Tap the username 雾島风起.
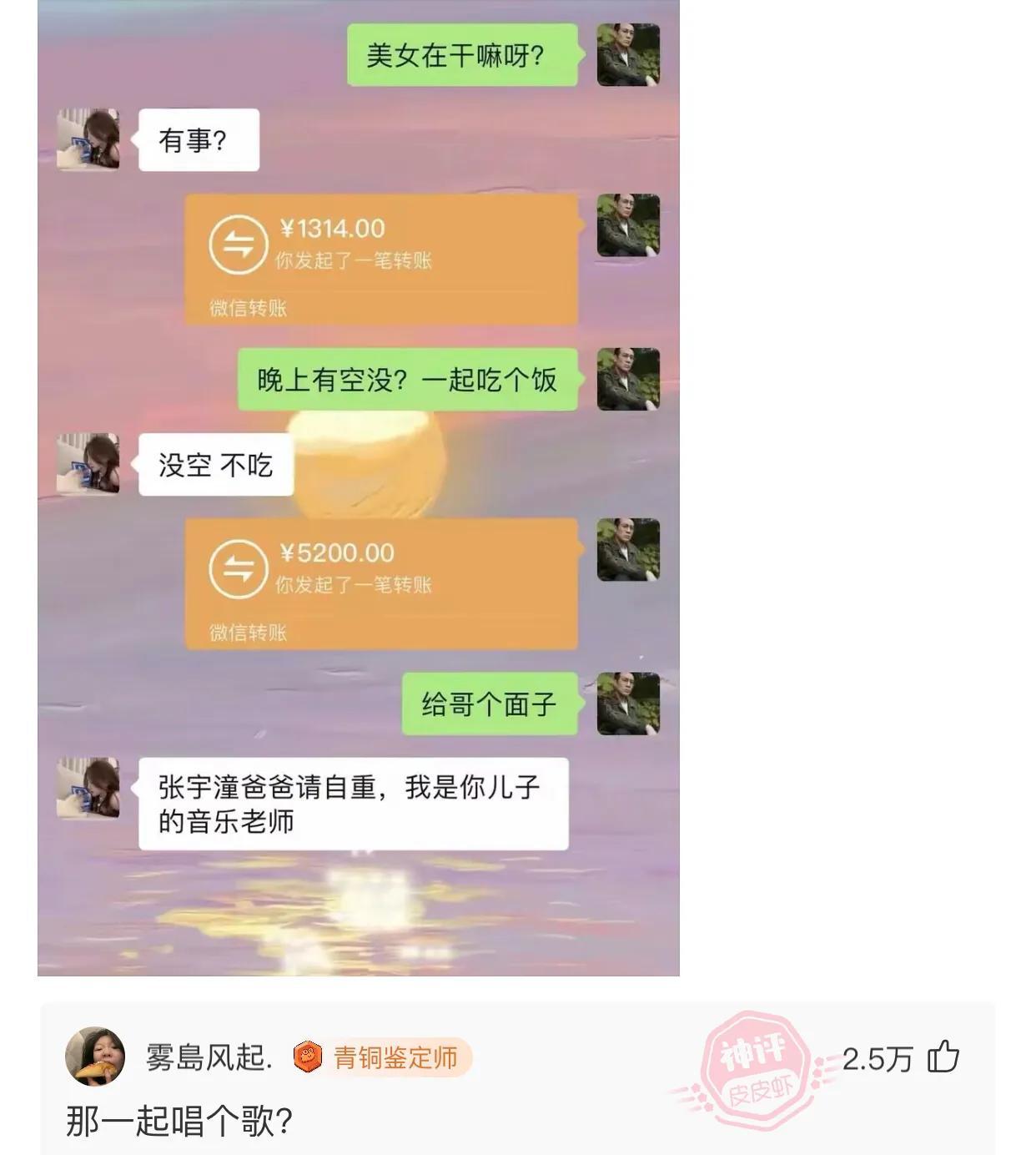The image size is (1036, 1155). [209, 1057]
